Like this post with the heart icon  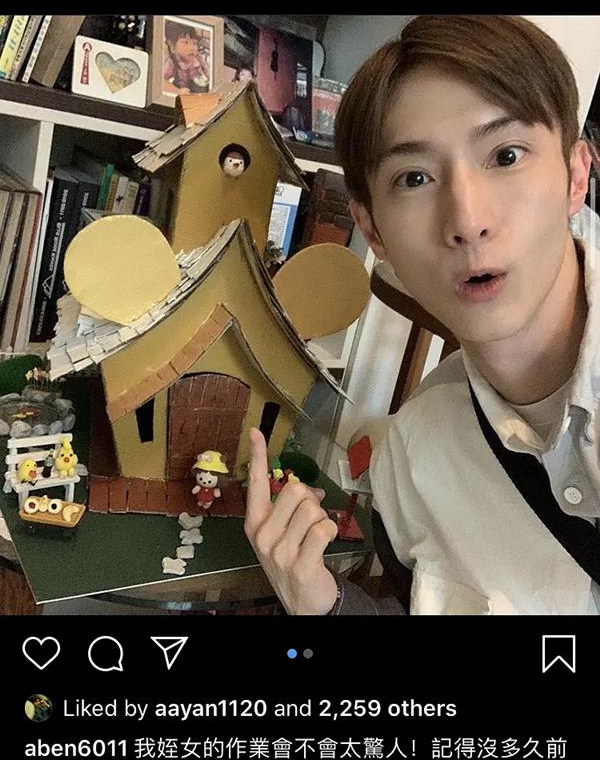point(41,653)
